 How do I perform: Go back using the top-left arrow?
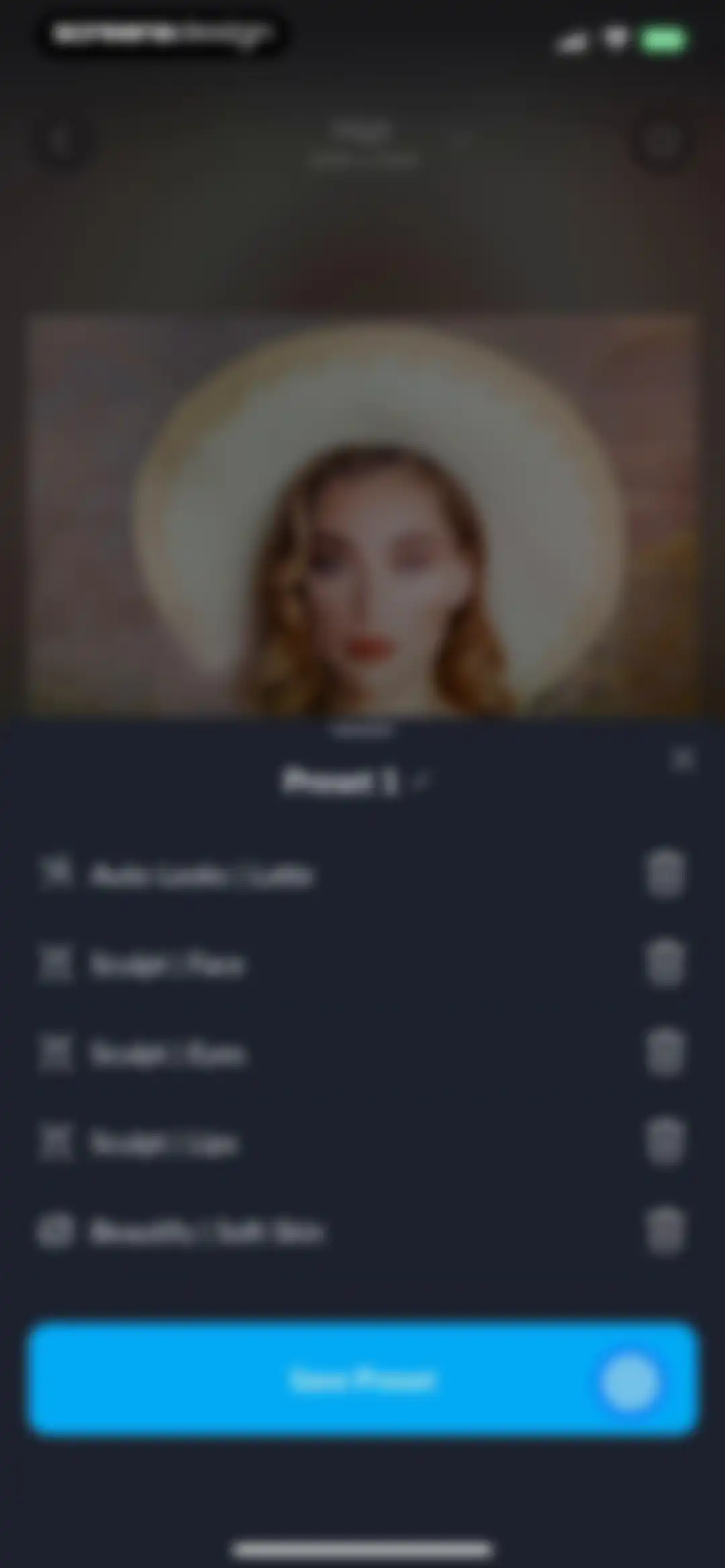(x=62, y=142)
